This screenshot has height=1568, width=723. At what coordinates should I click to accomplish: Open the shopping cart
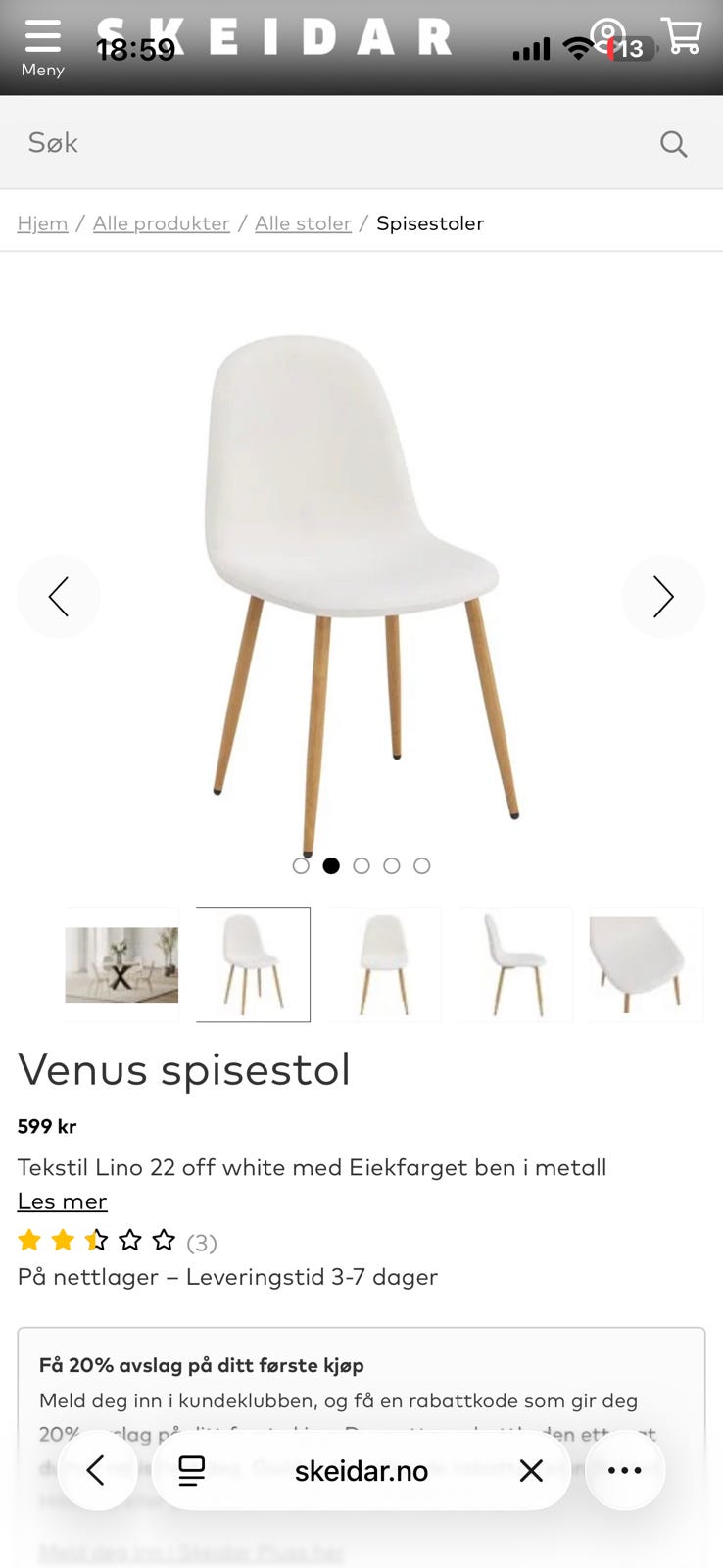[682, 37]
